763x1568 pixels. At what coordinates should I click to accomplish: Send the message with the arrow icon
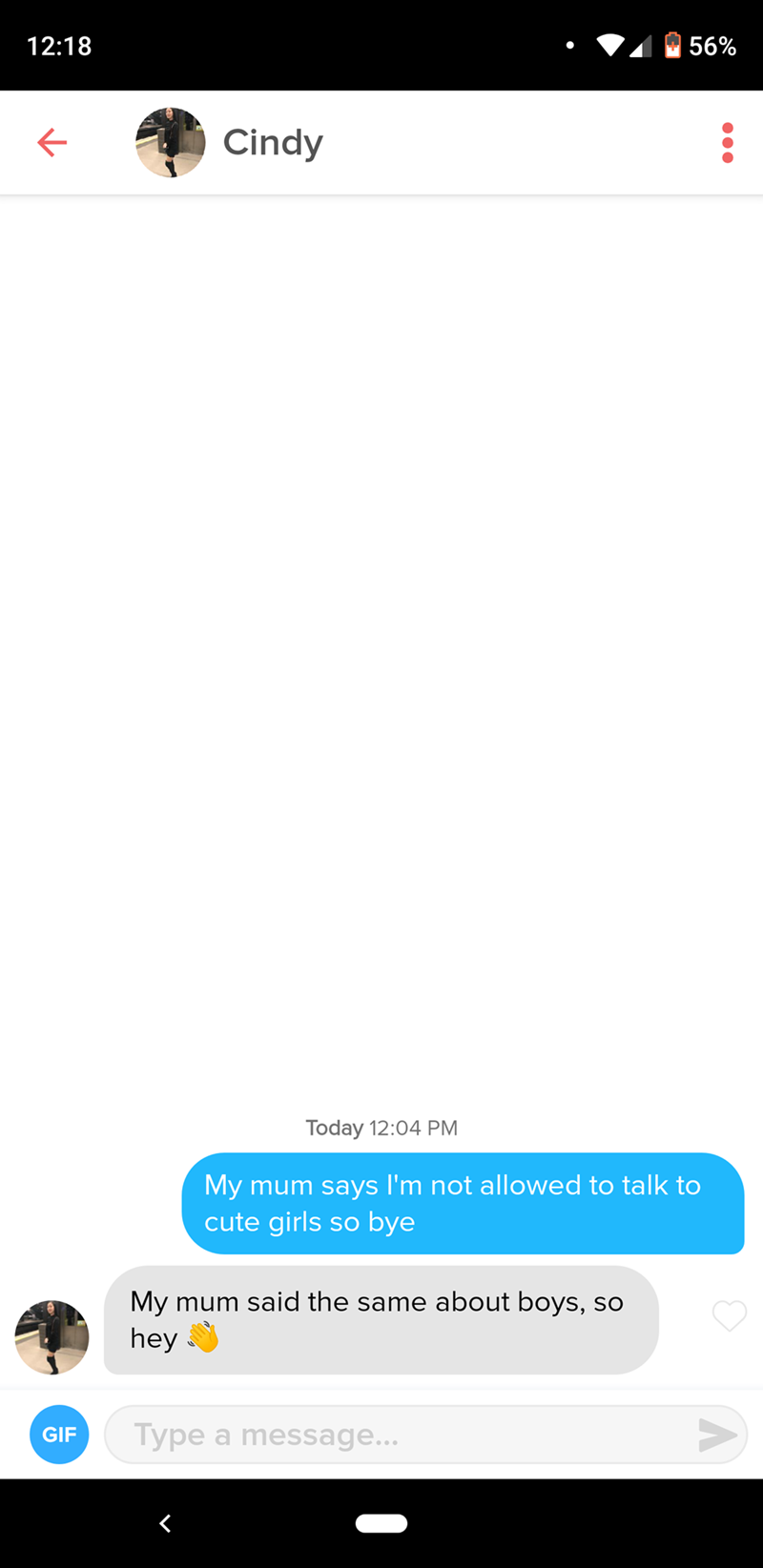point(717,1434)
